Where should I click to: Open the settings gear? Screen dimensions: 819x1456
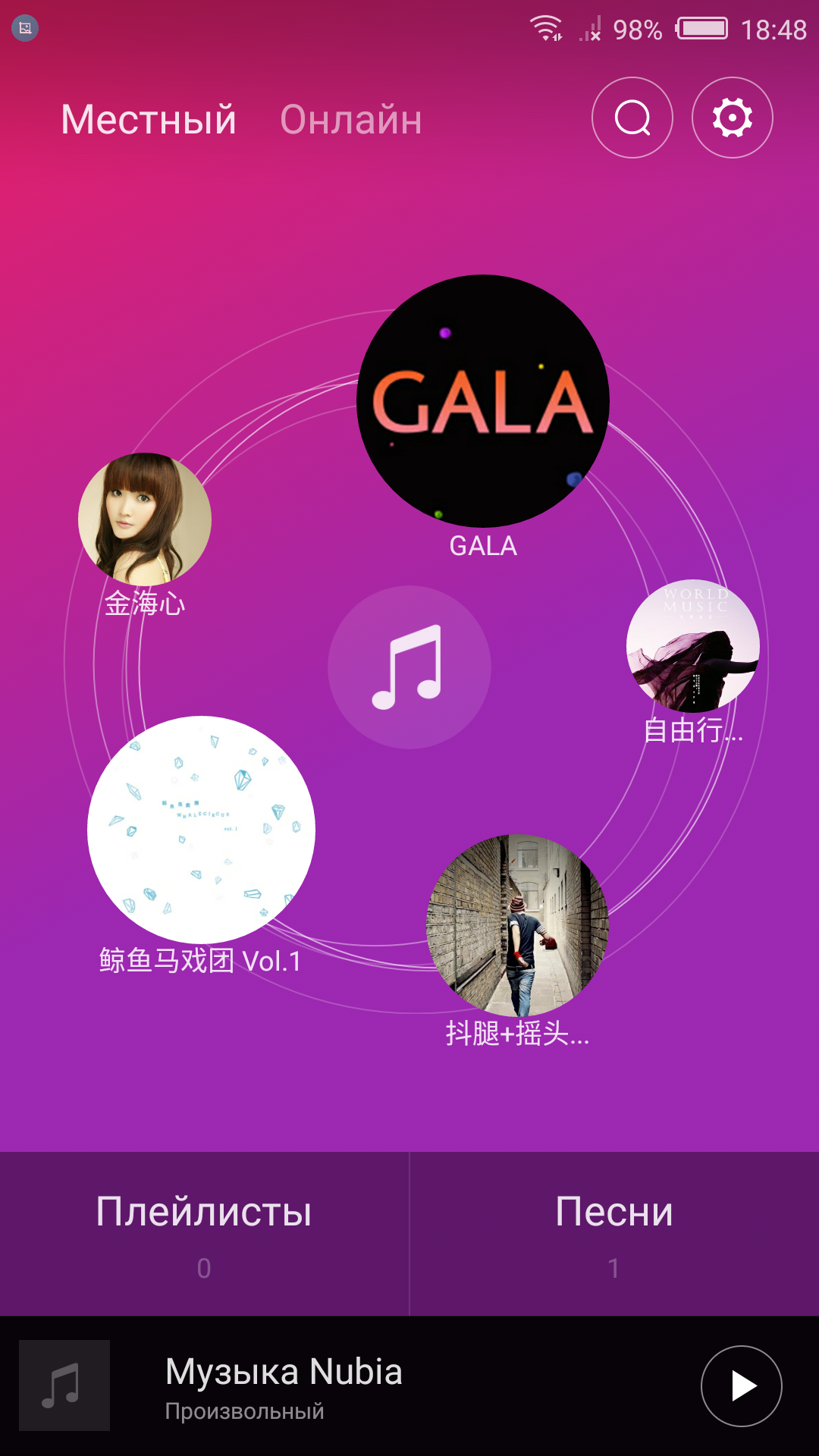732,118
